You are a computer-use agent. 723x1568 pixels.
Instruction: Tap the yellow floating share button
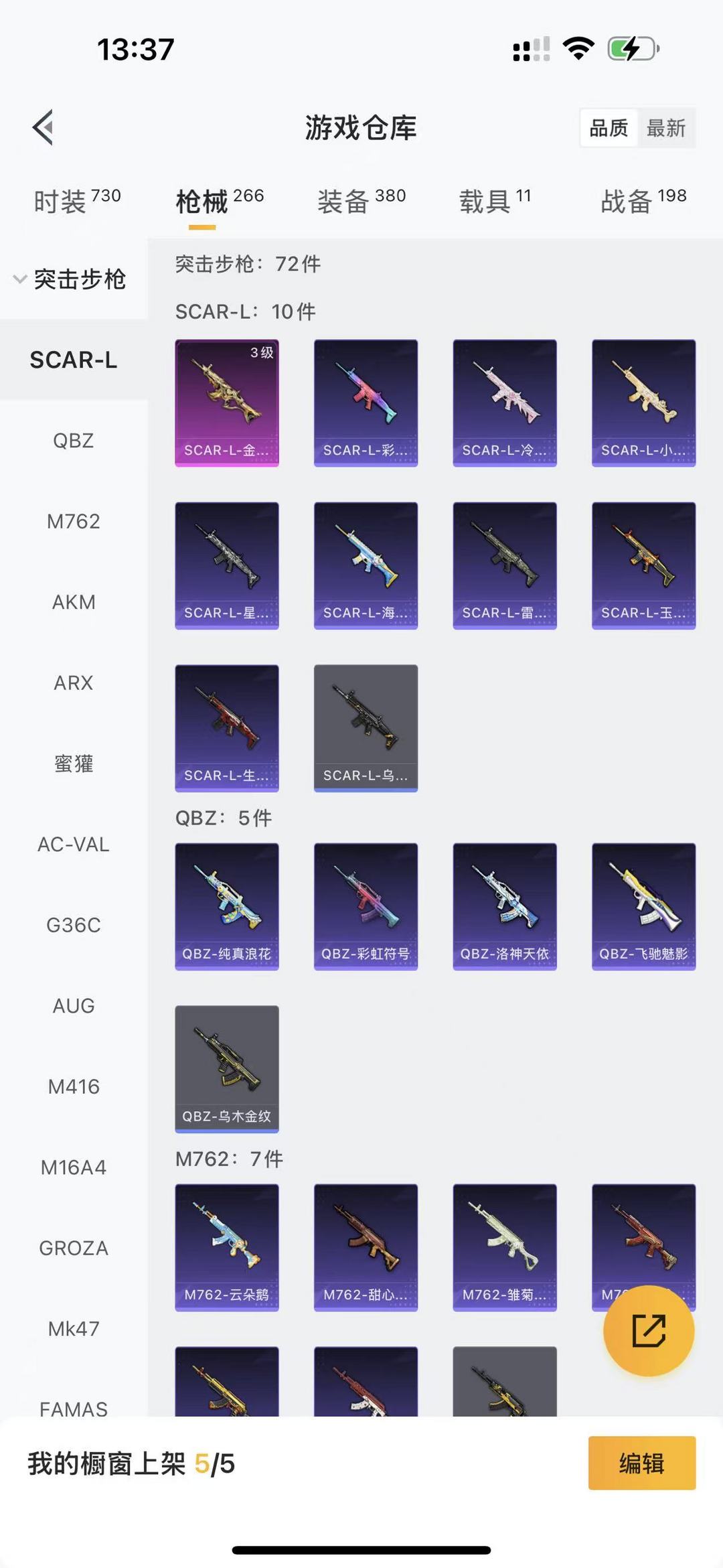tap(648, 1330)
